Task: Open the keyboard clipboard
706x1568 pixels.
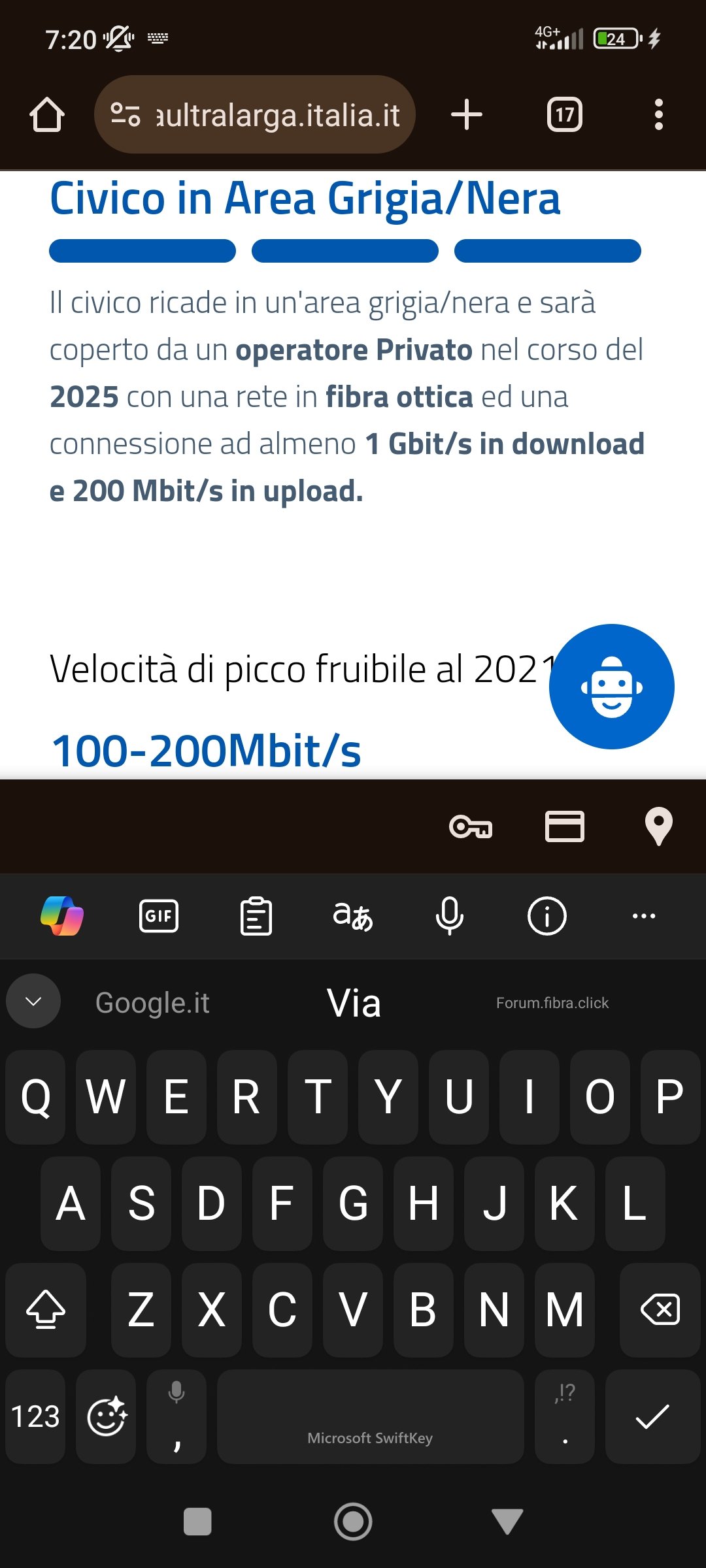Action: point(256,916)
